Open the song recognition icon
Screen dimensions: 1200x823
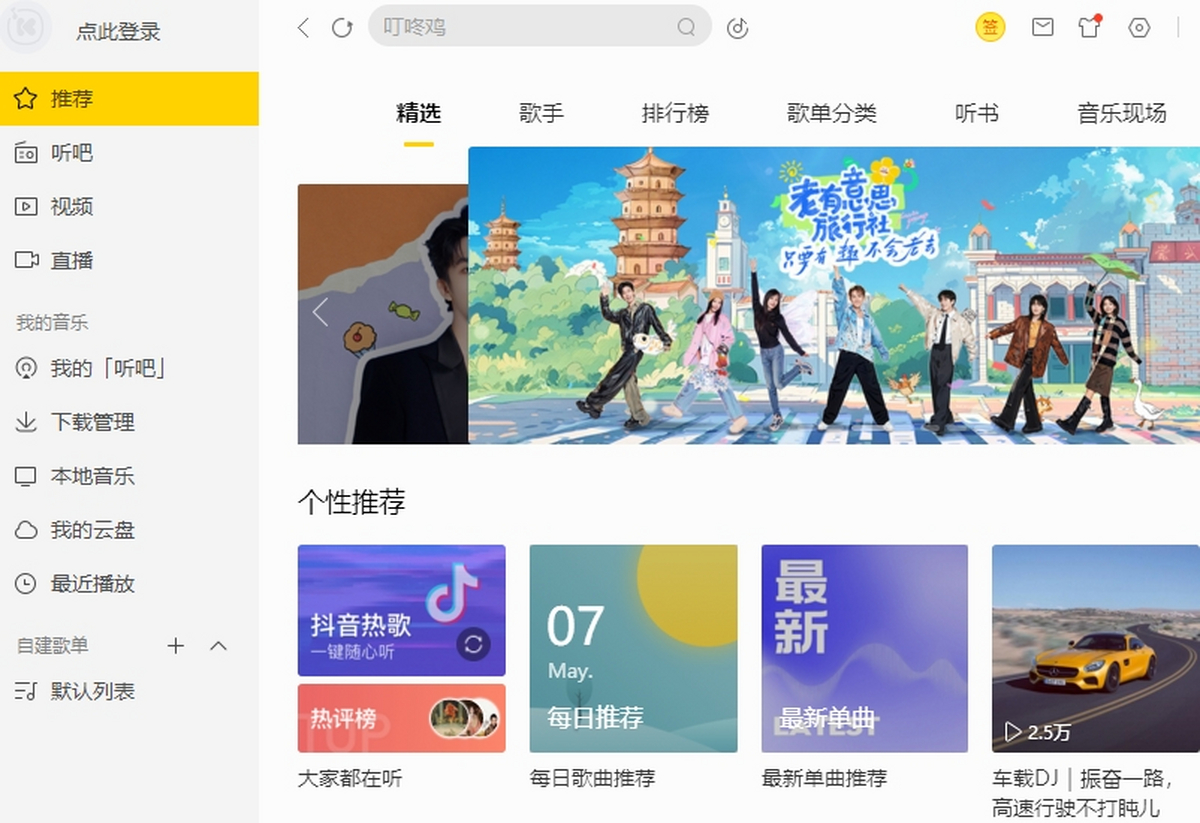click(x=738, y=28)
